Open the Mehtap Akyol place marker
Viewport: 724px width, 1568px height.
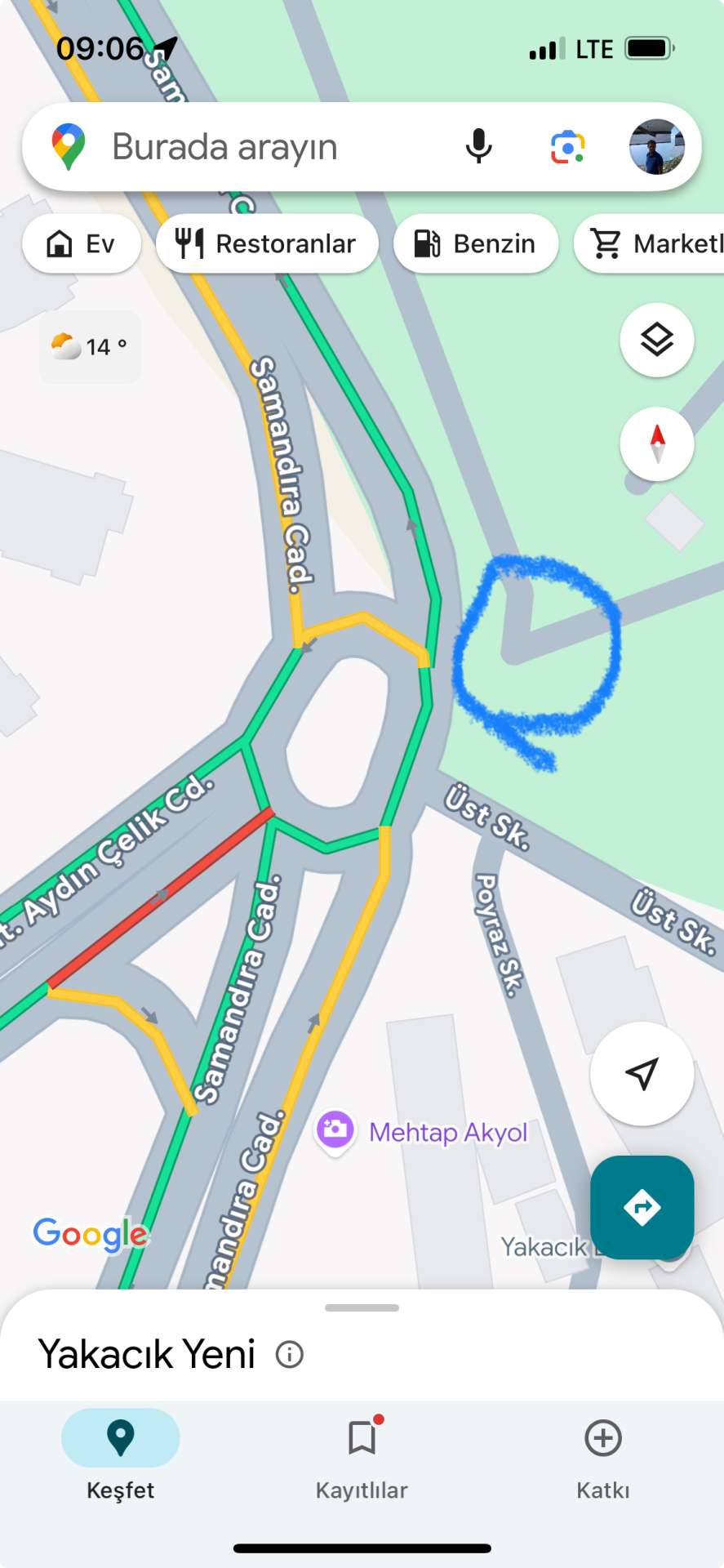coord(335,1131)
